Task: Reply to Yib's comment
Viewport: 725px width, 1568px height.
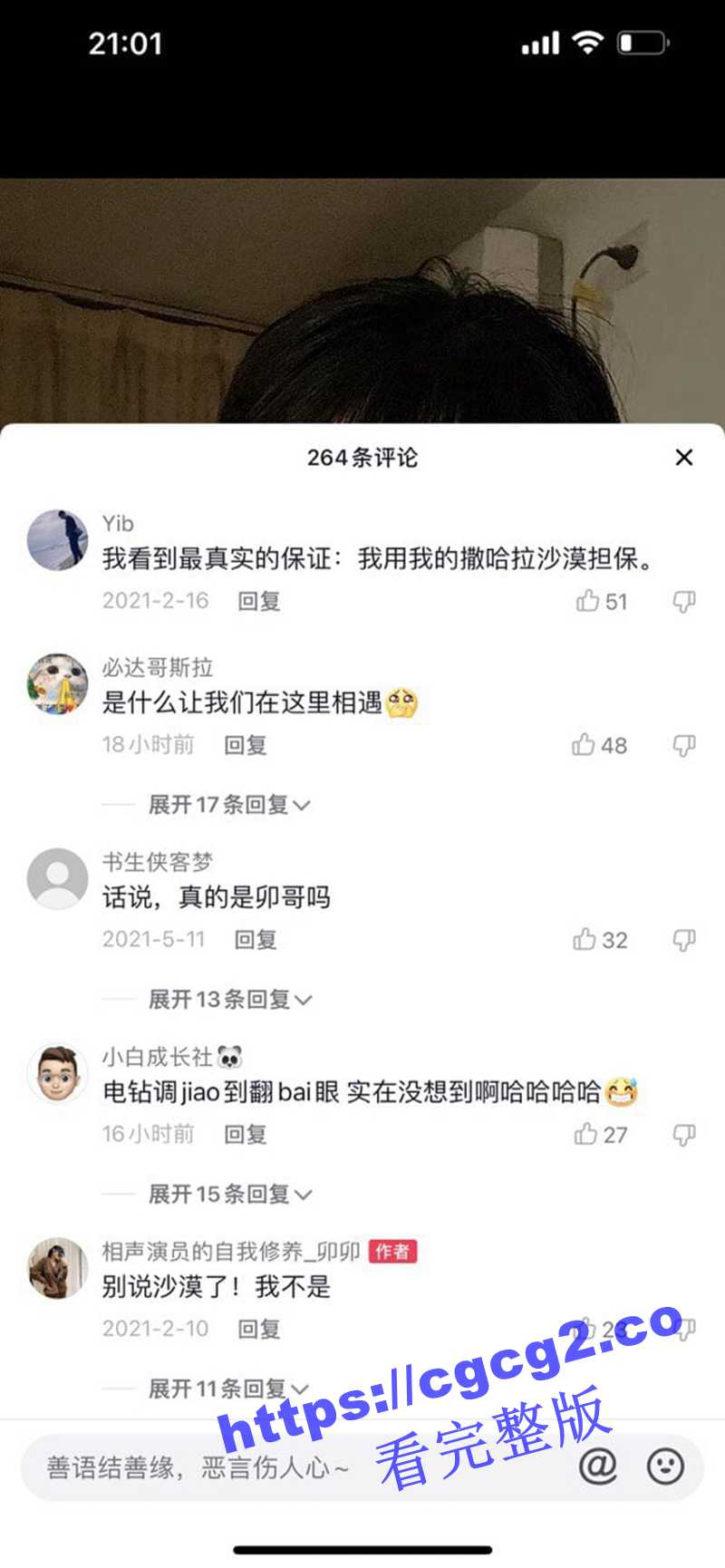Action: click(258, 601)
